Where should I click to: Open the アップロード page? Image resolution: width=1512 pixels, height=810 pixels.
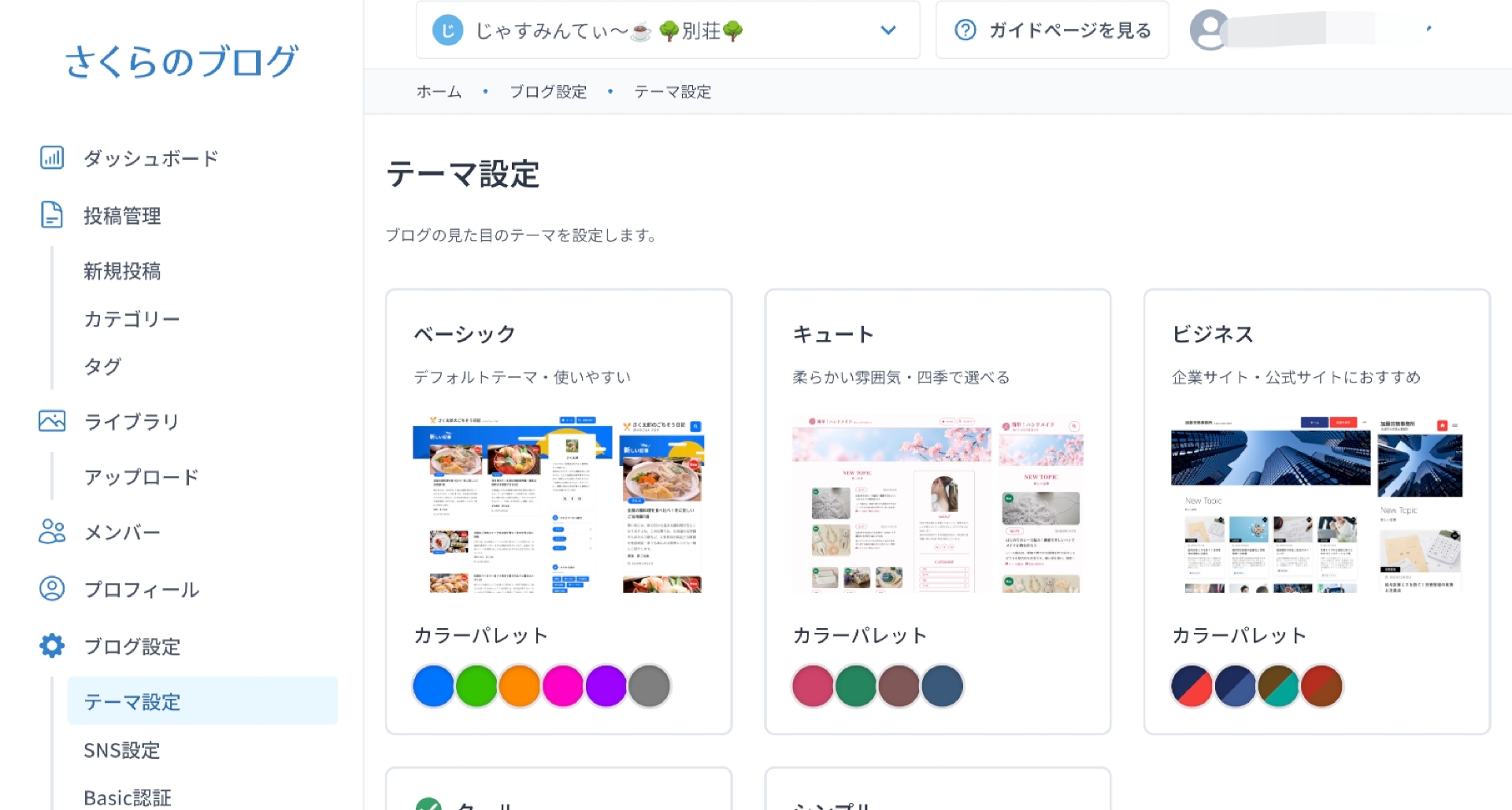141,477
